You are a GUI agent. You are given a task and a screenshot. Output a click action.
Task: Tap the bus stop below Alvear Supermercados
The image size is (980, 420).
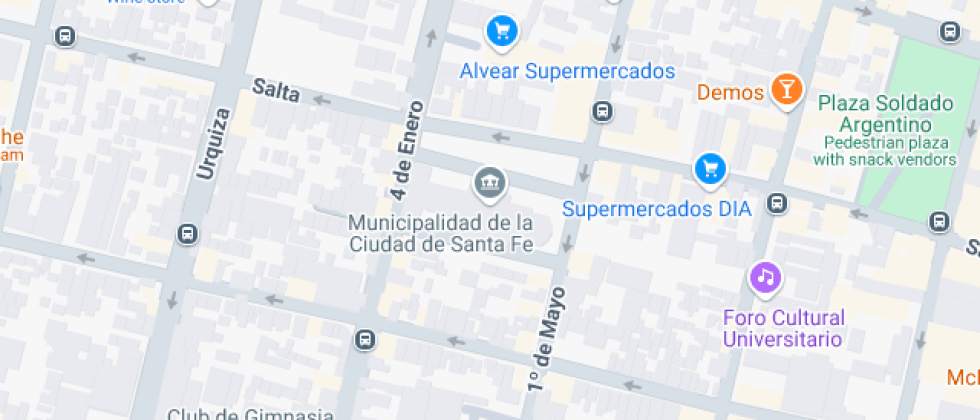602,110
